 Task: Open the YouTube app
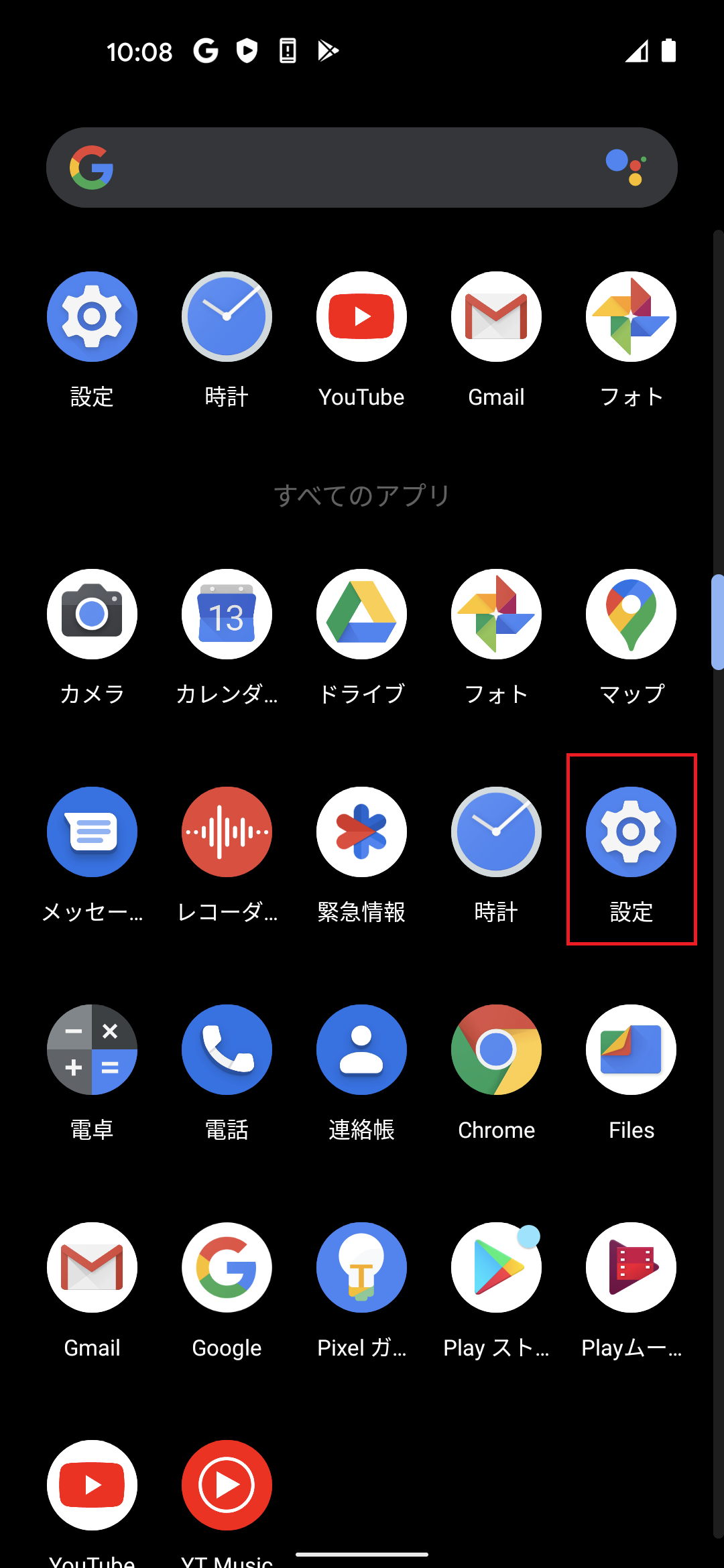click(361, 316)
